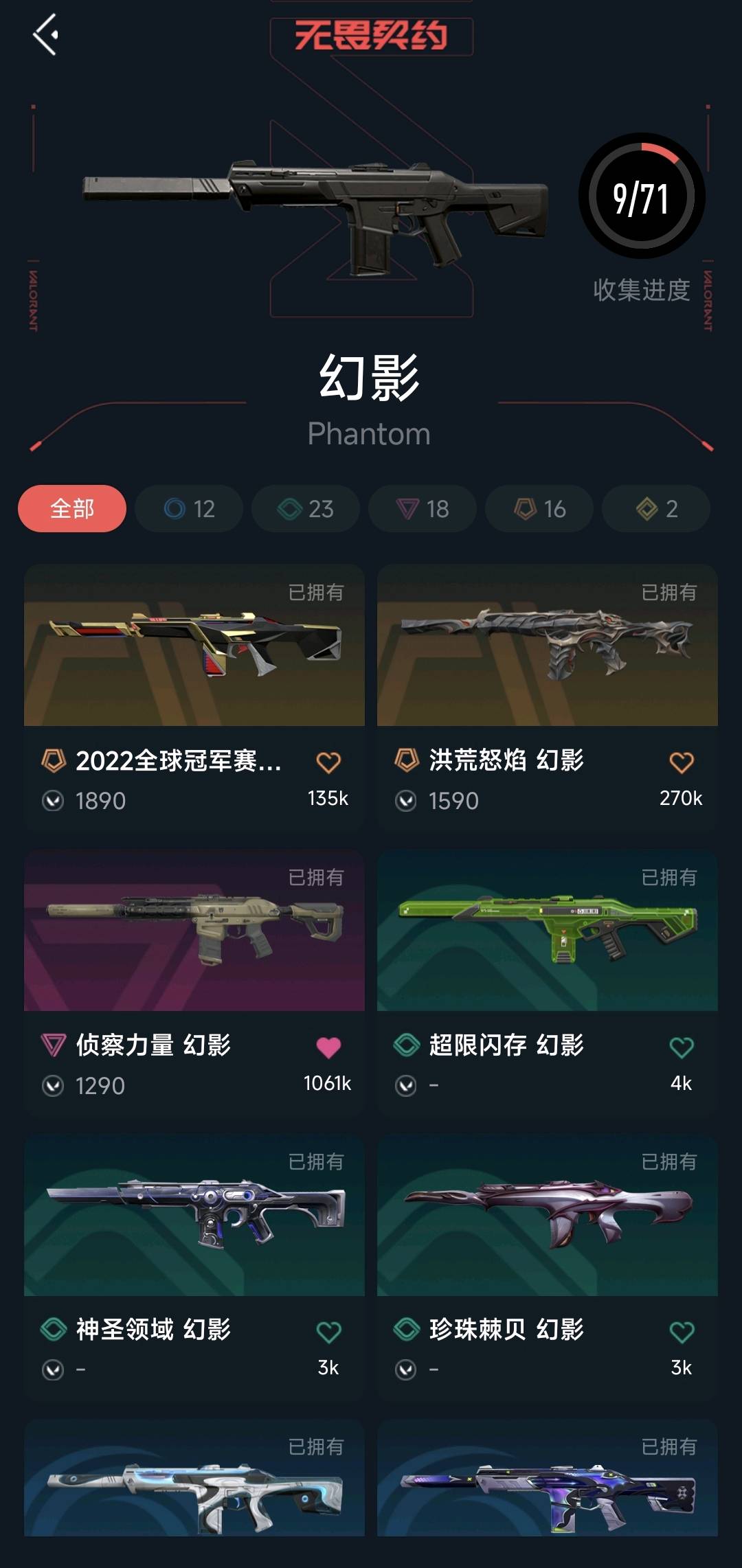Filter skins by the 23 tier chip

tap(306, 509)
